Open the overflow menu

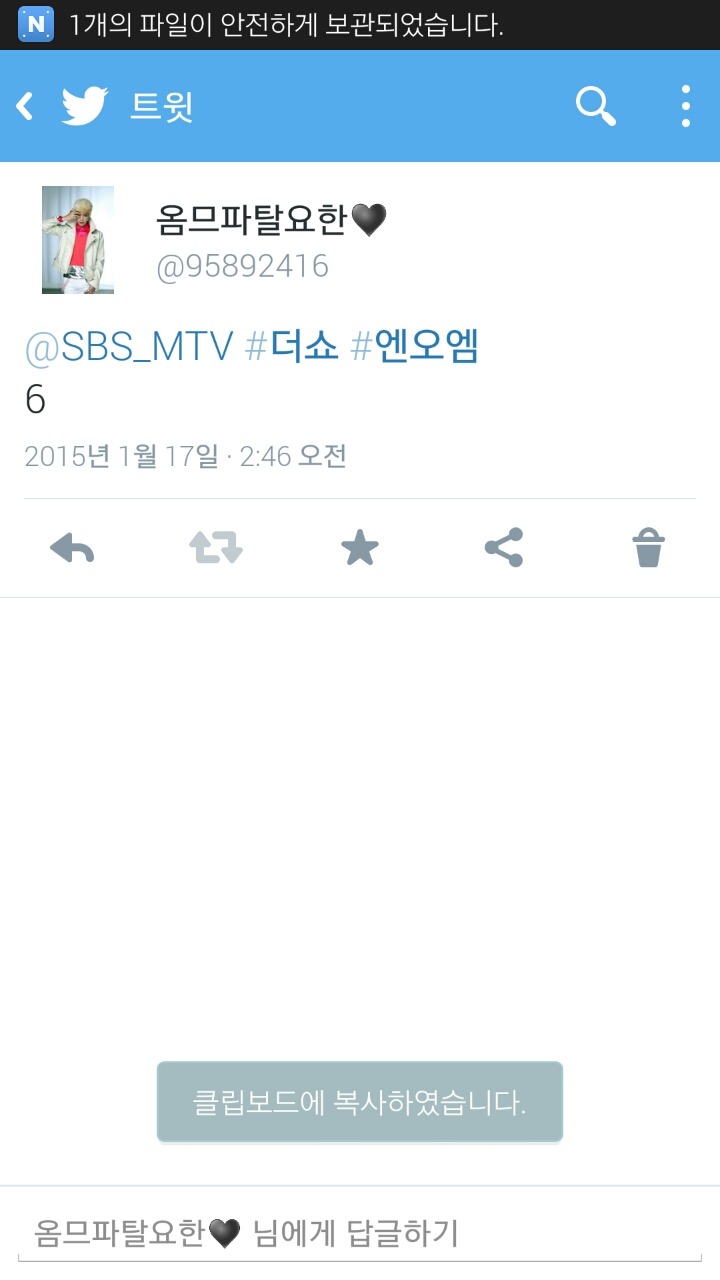(x=686, y=106)
